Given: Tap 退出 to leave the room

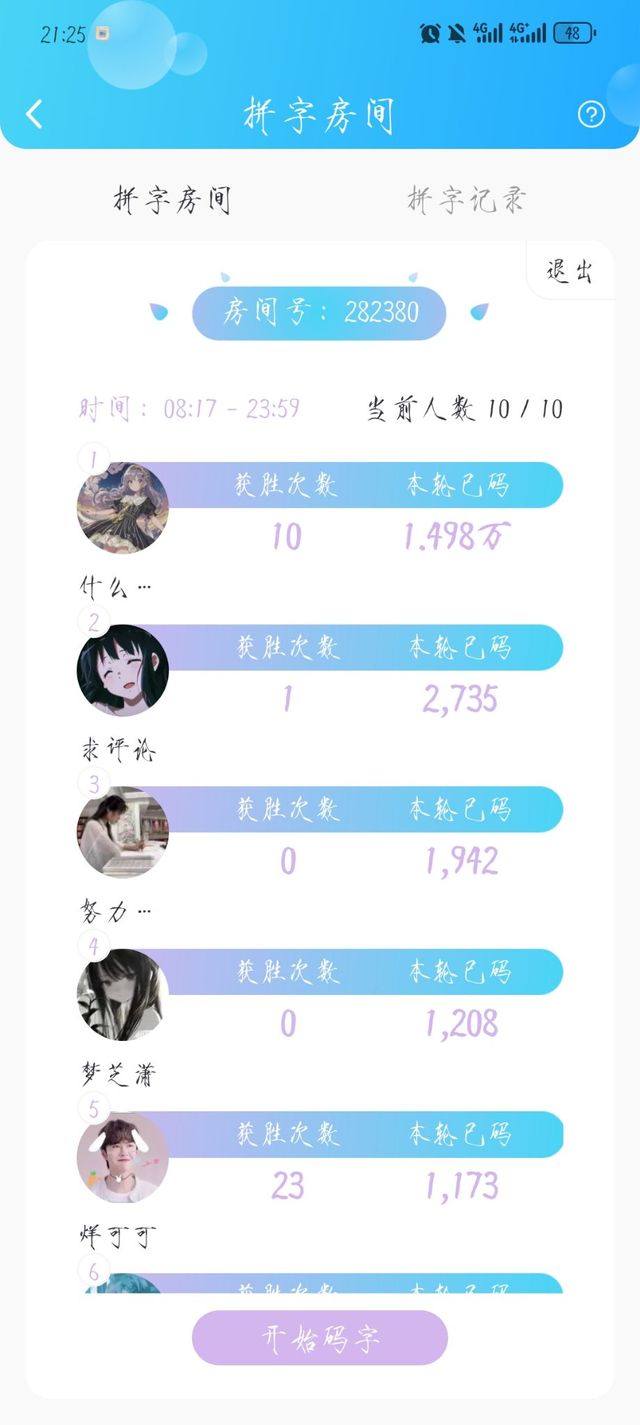Looking at the screenshot, I should (x=570, y=271).
